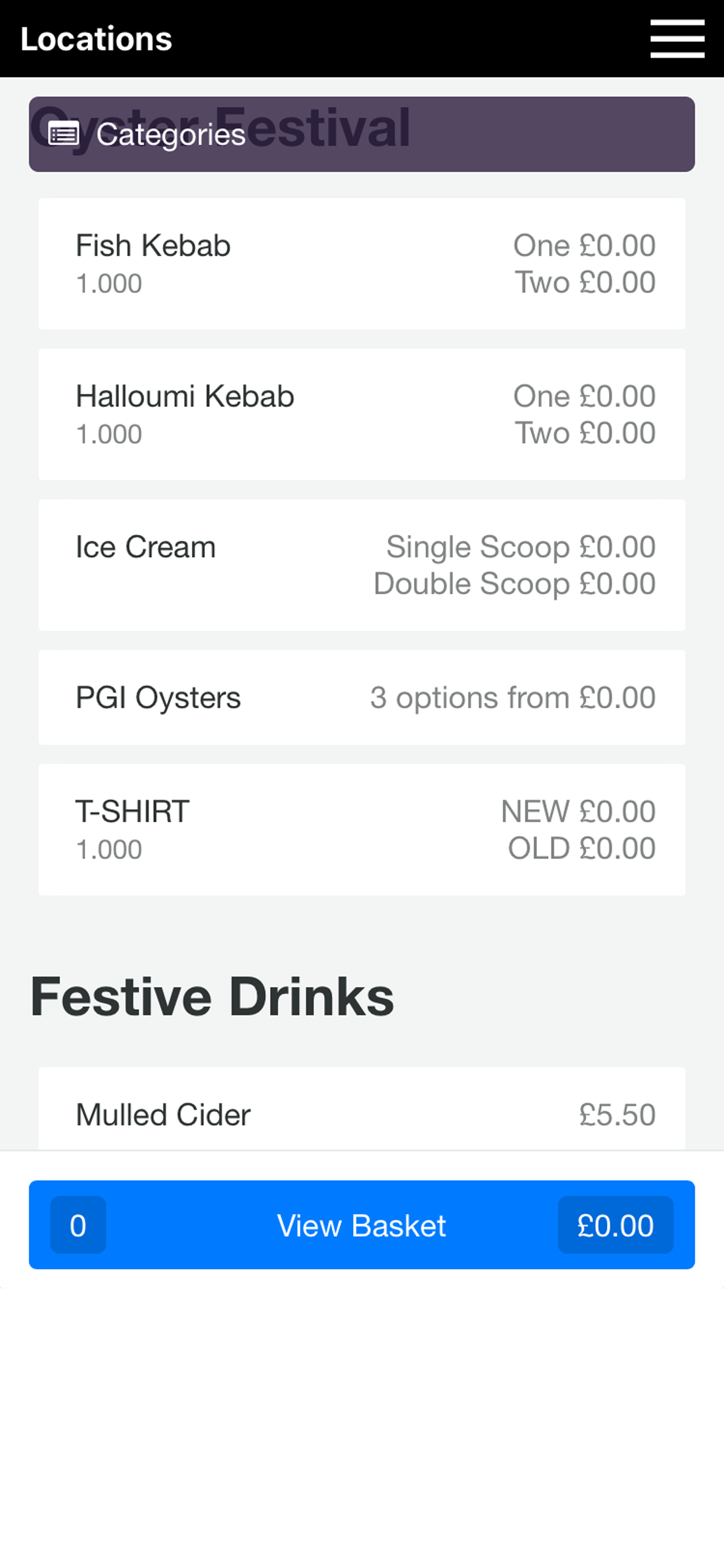The height and width of the screenshot is (1568, 724).
Task: Open the hamburger menu
Action: 677,38
